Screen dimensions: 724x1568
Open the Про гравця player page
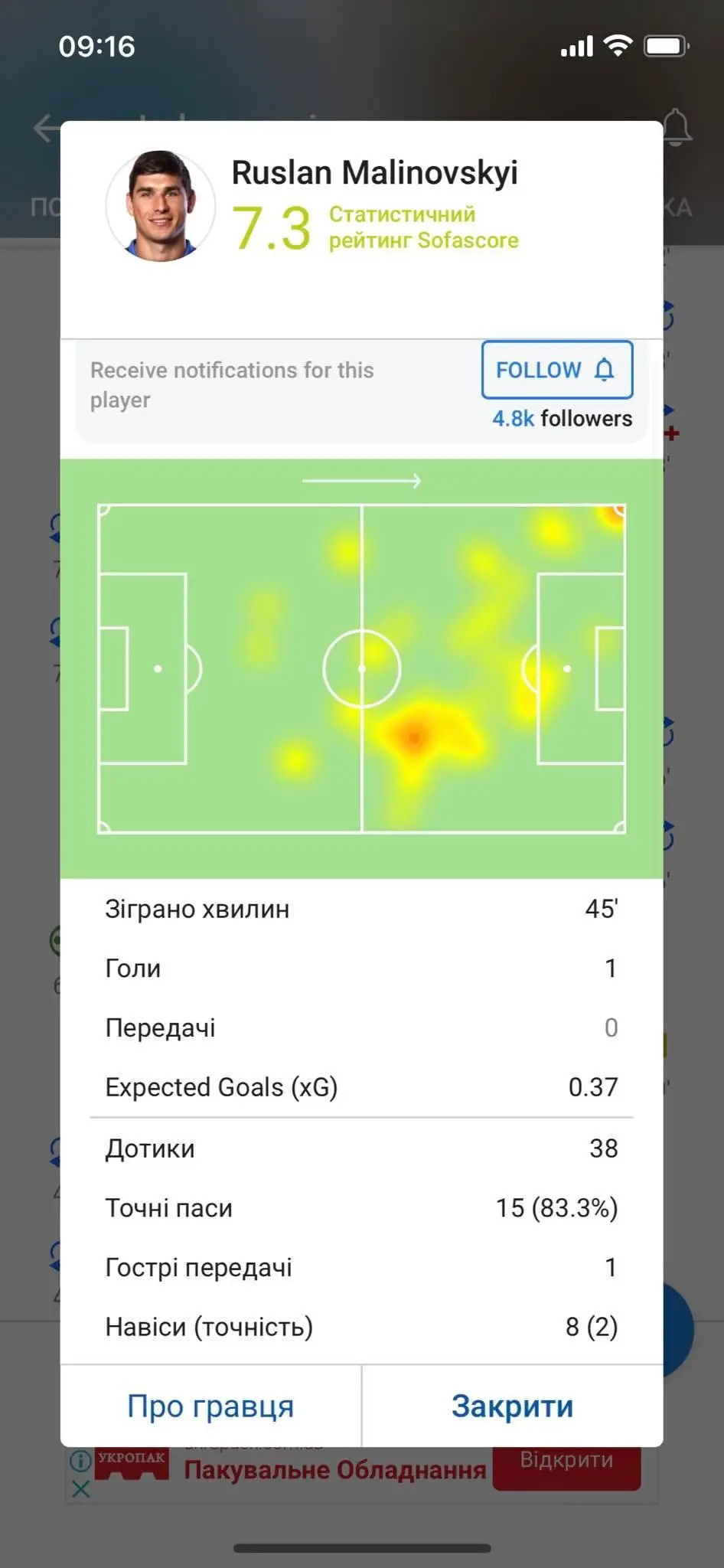tap(210, 1406)
